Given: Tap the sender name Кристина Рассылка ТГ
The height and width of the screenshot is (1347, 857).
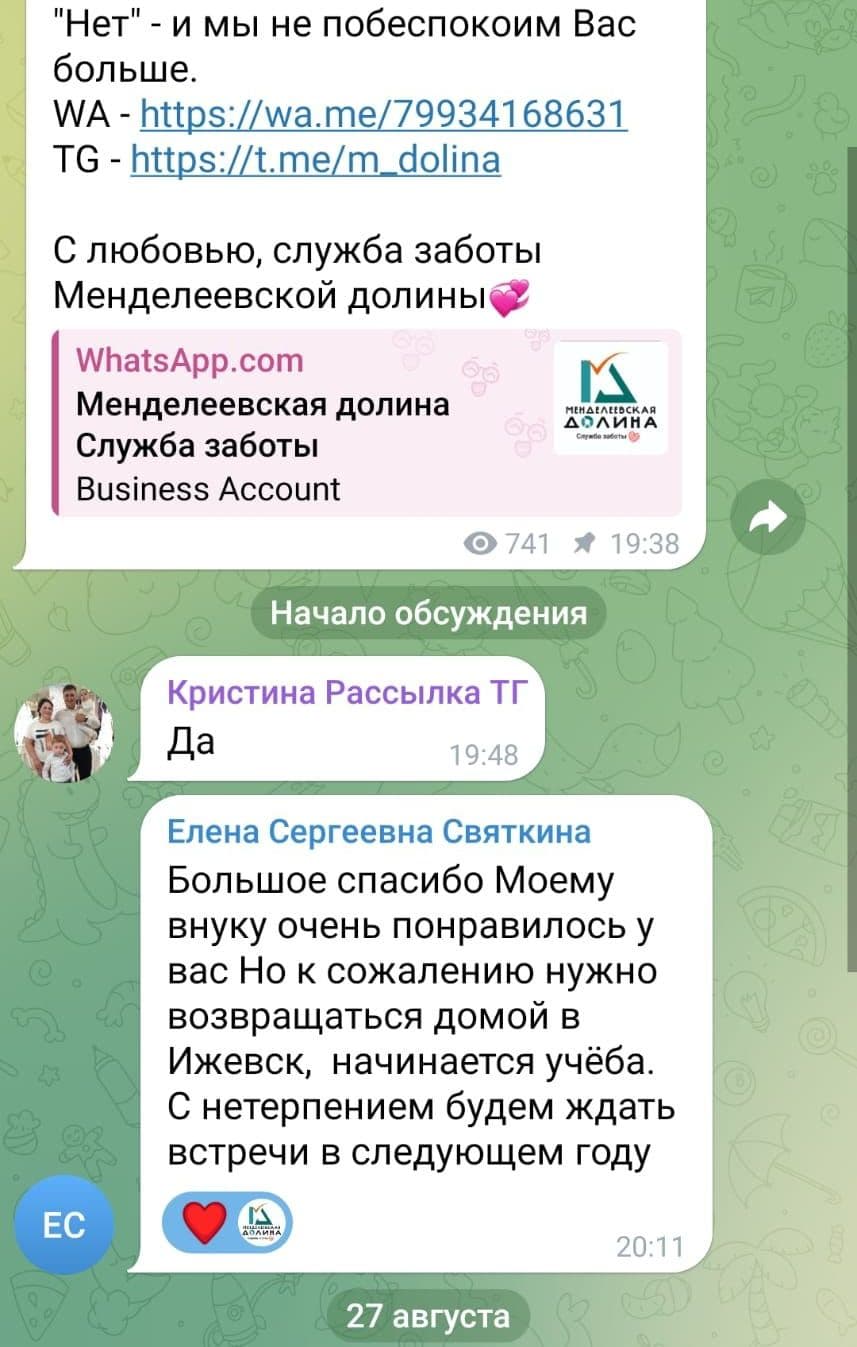Looking at the screenshot, I should (344, 691).
